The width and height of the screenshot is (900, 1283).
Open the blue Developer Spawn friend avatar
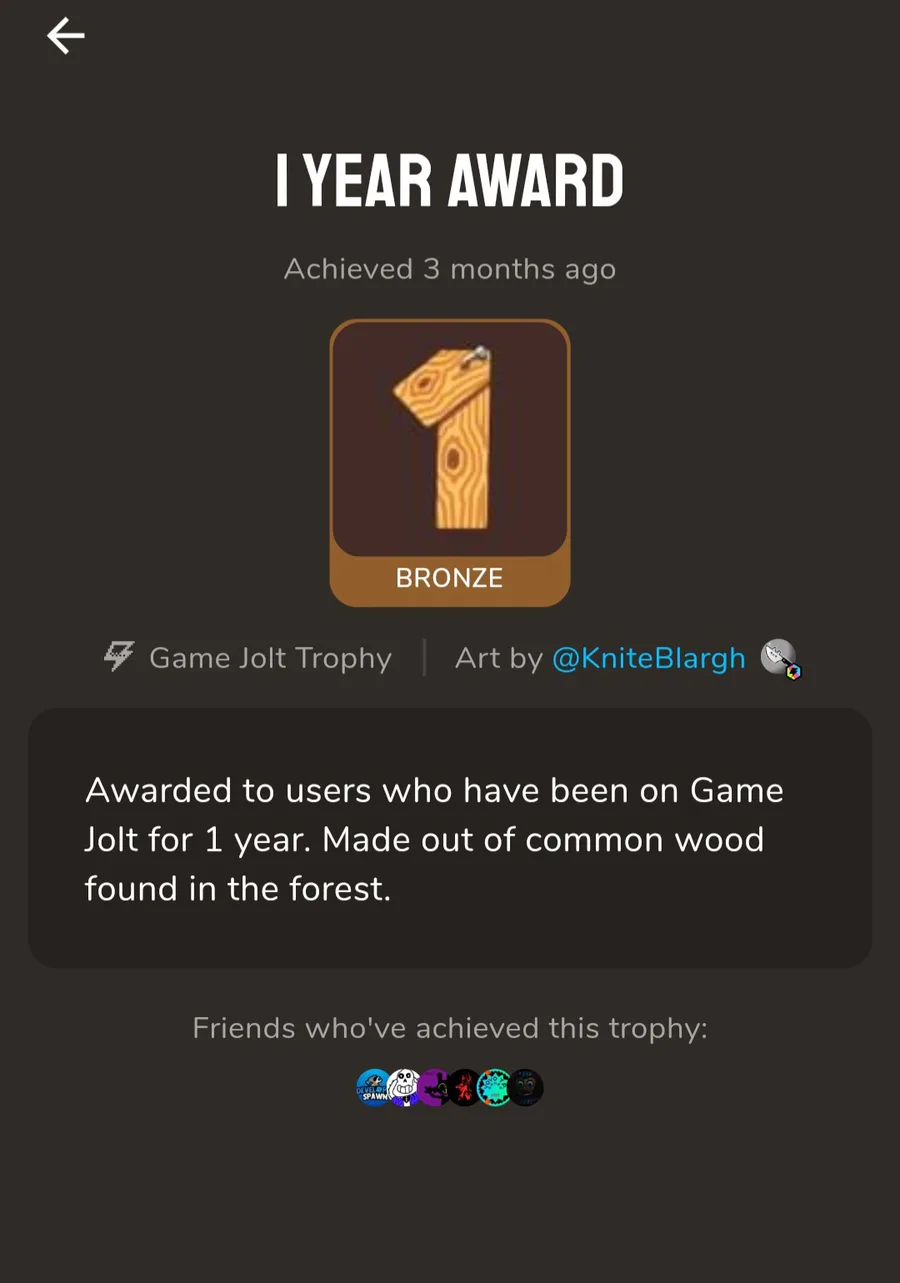pos(375,1087)
